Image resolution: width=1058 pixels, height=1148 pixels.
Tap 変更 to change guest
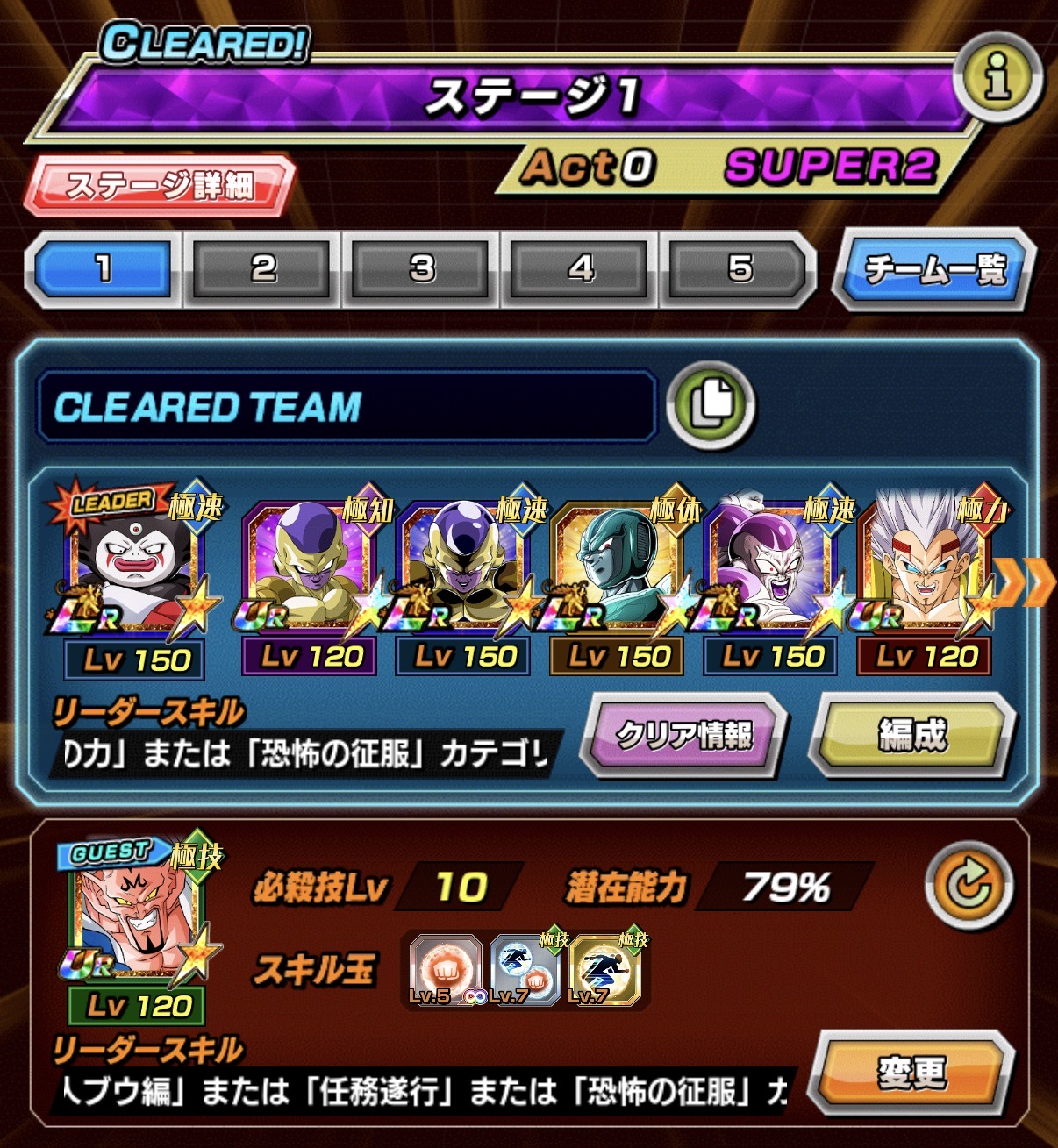tap(911, 1073)
